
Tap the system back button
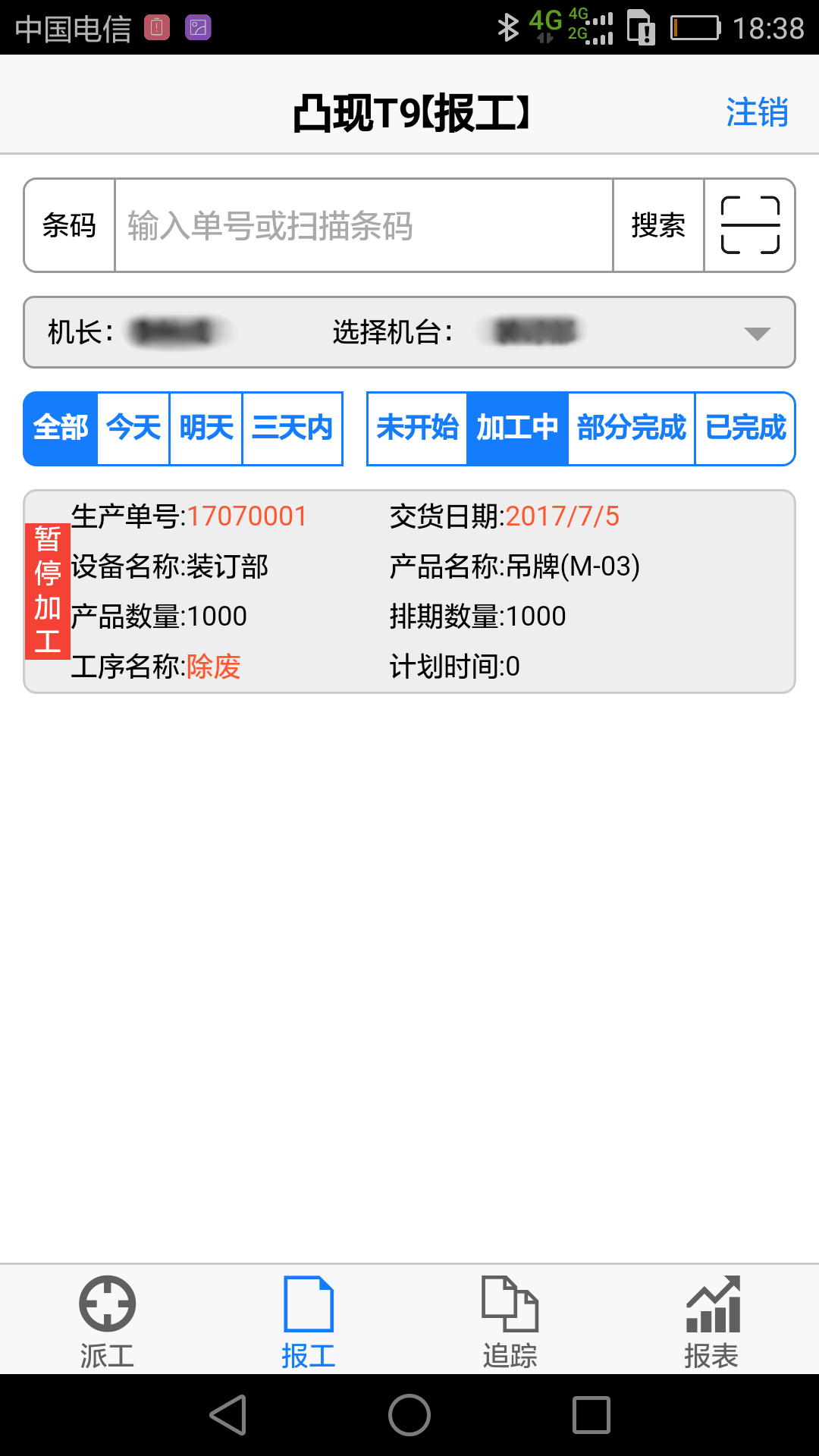click(228, 1415)
